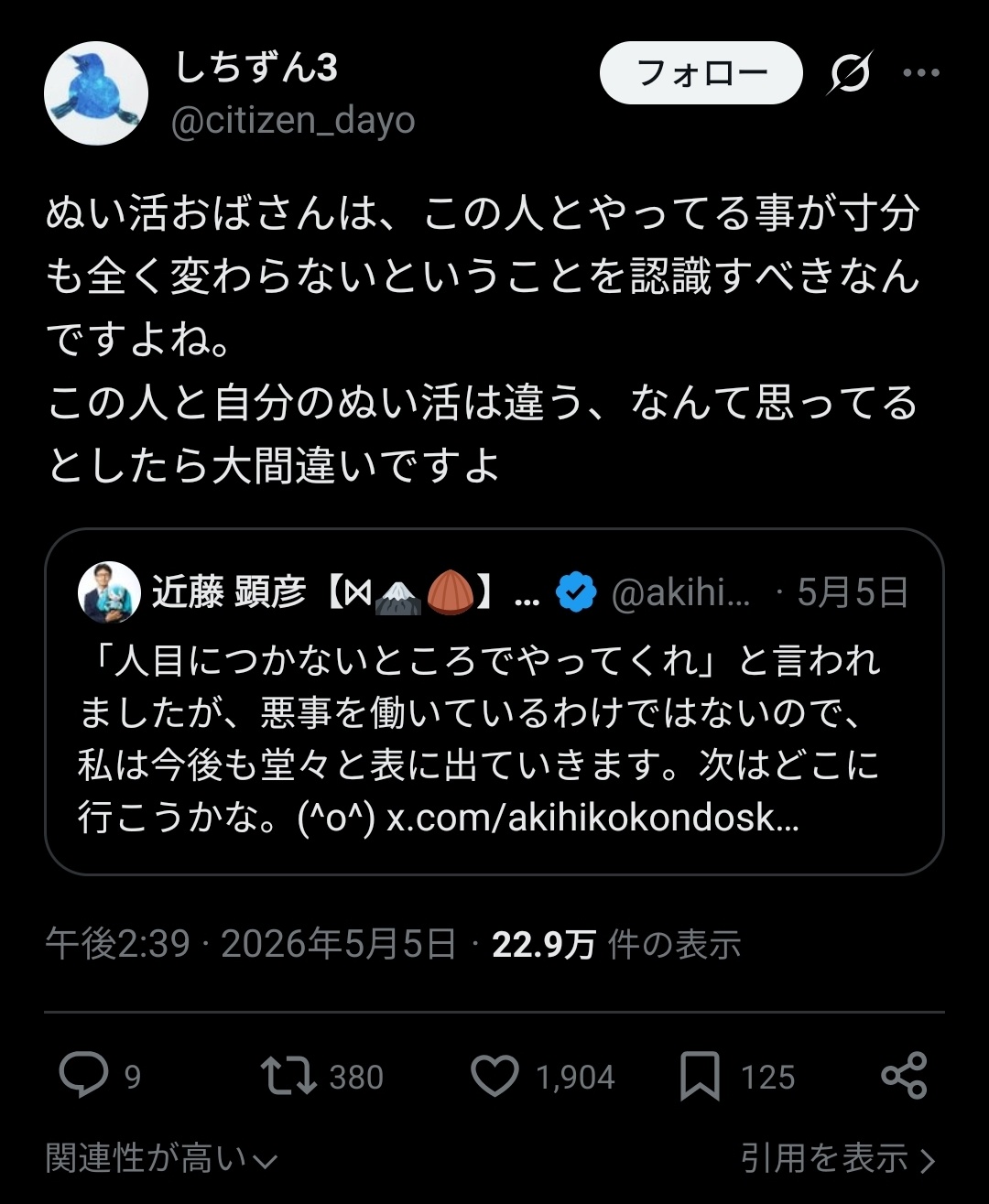Open the Grok icon beside the follow button
Image resolution: width=989 pixels, height=1204 pixels.
(x=849, y=73)
